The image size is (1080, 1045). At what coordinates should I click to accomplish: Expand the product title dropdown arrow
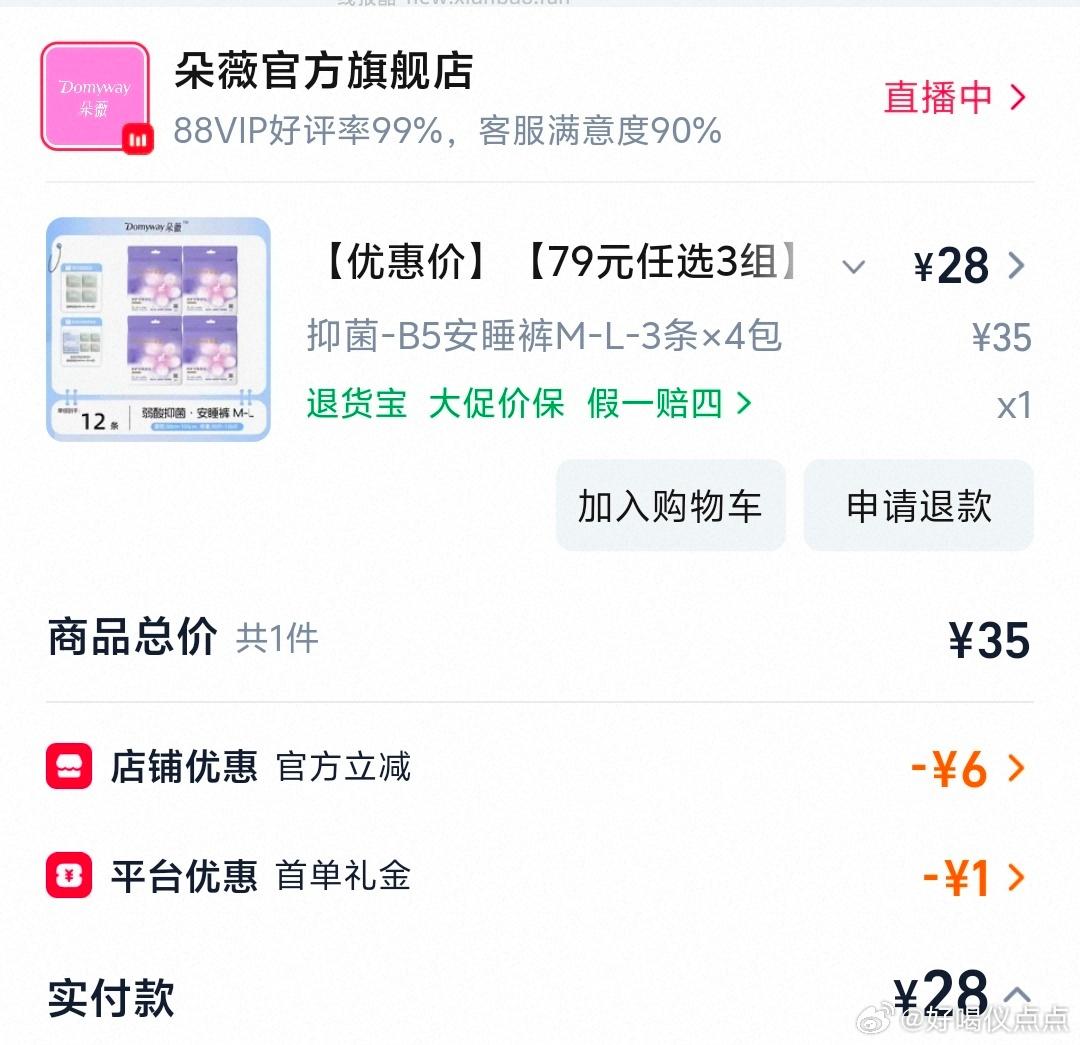click(x=853, y=266)
